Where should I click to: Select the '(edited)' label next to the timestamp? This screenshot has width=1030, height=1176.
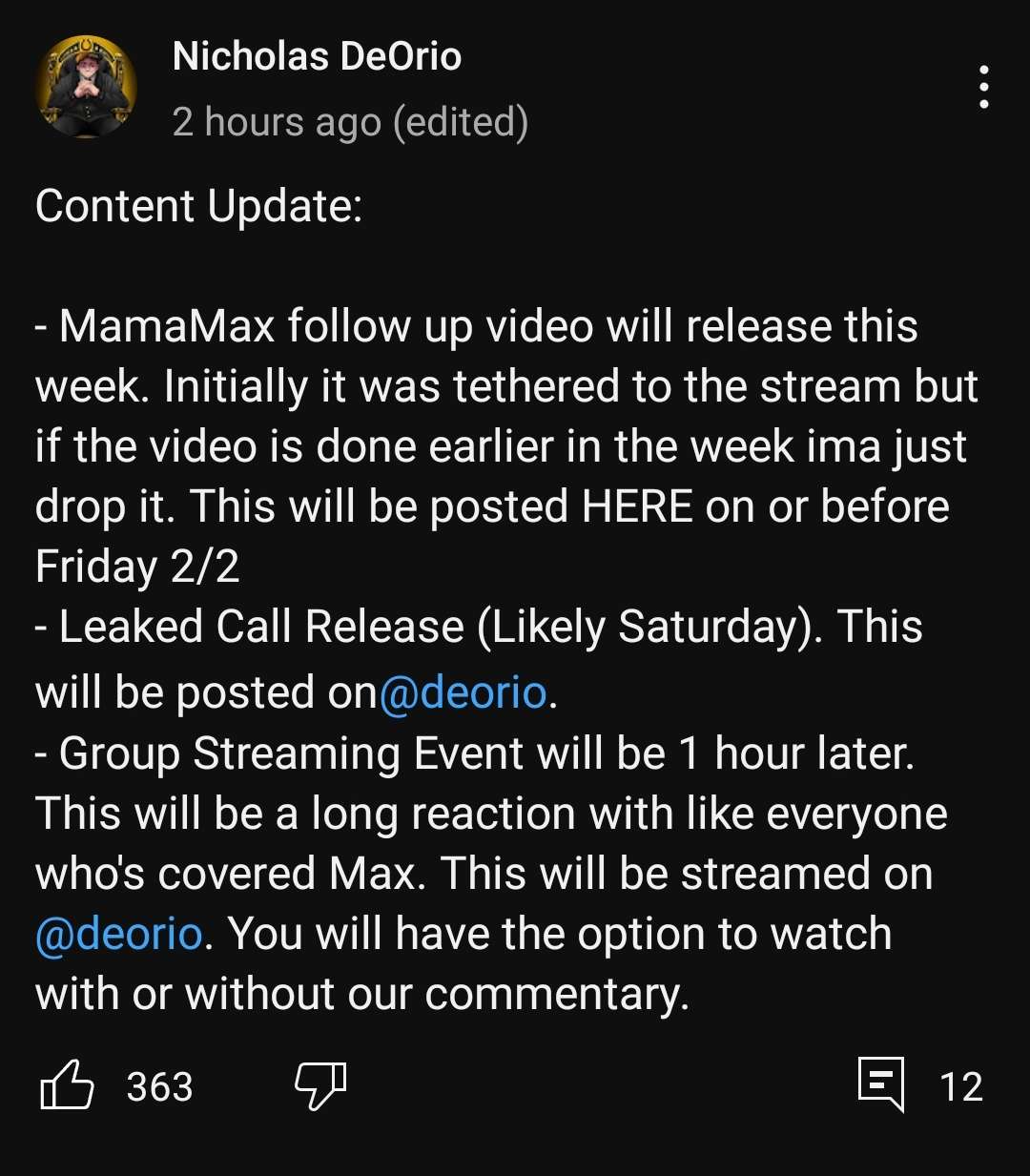click(463, 121)
